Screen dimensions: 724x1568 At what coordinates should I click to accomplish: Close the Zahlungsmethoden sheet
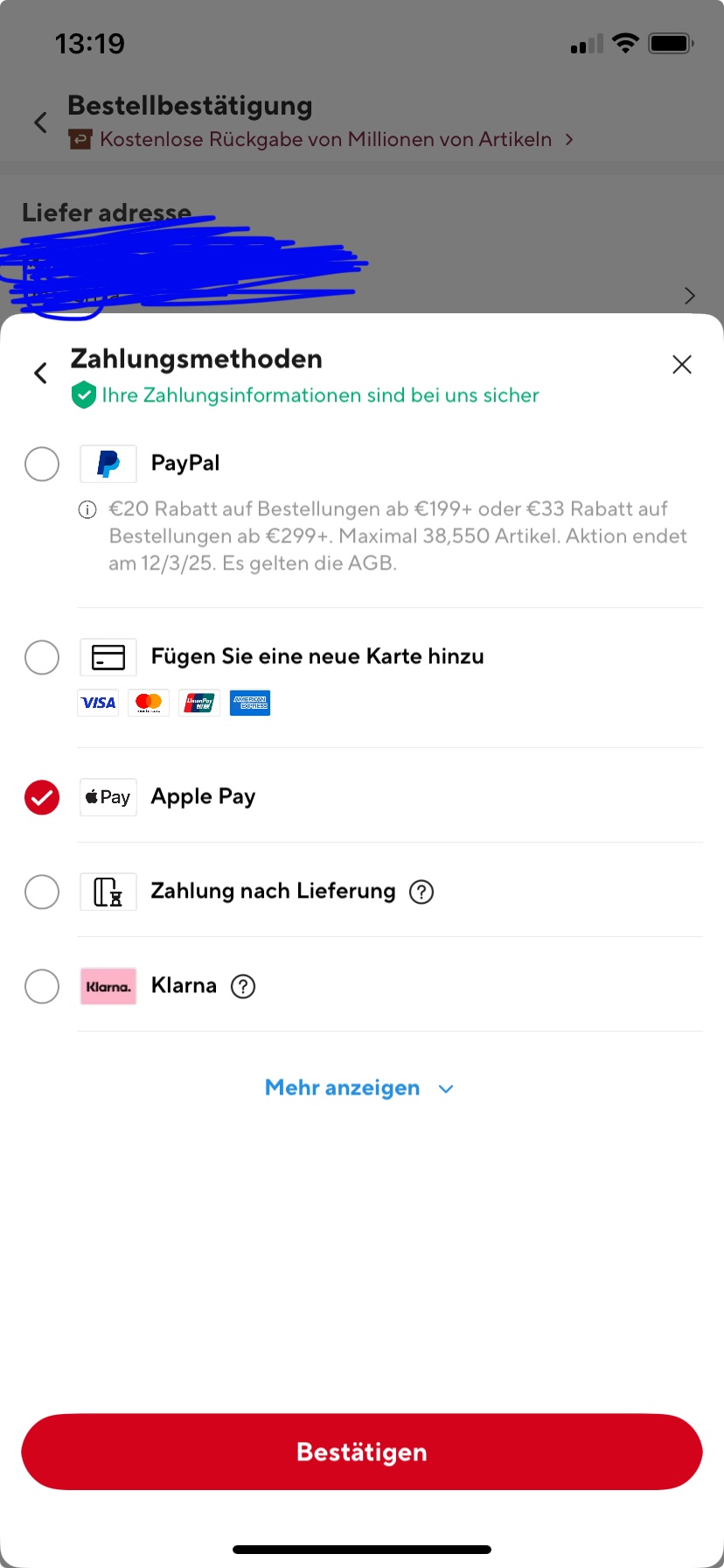click(x=682, y=365)
